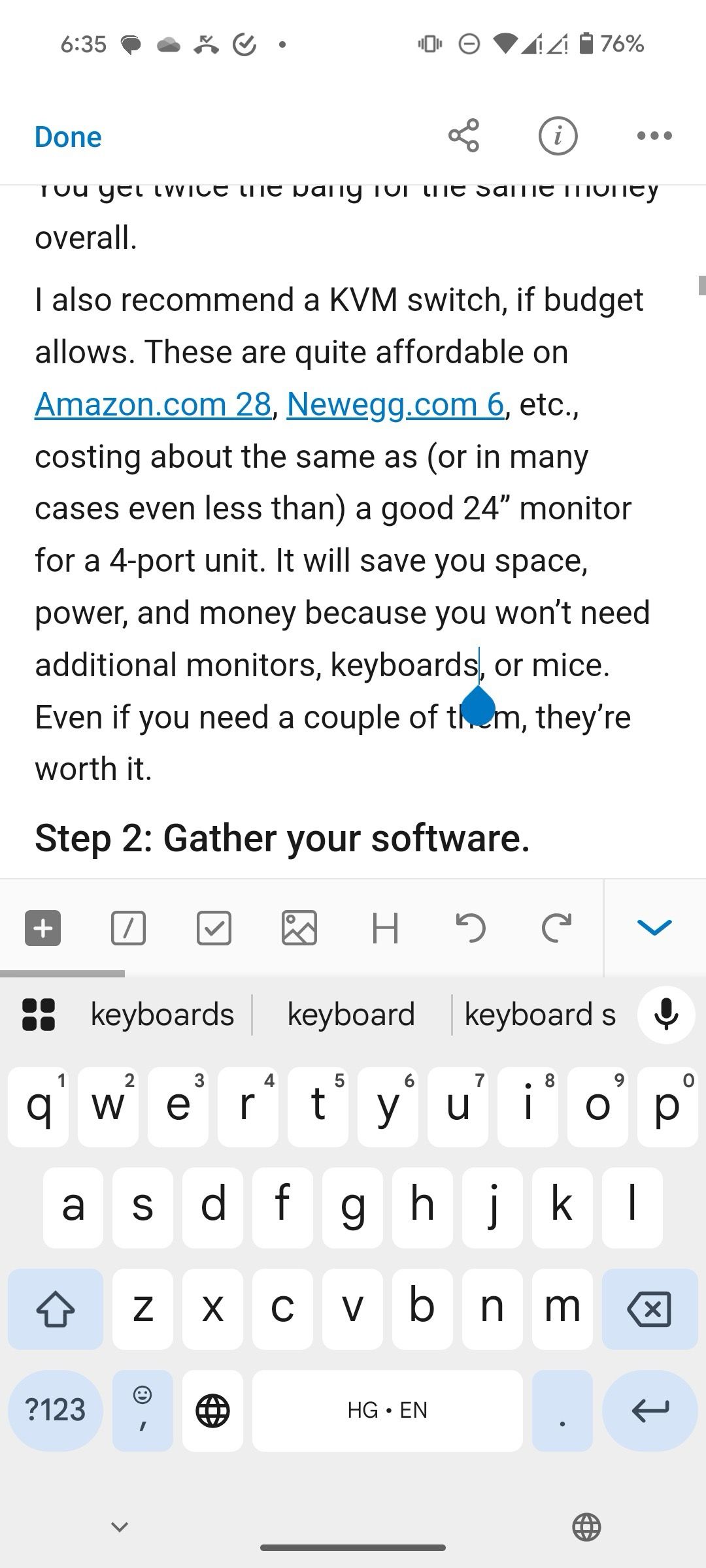Switch keyboard language with the globe key
The height and width of the screenshot is (1568, 706).
coord(213,1411)
